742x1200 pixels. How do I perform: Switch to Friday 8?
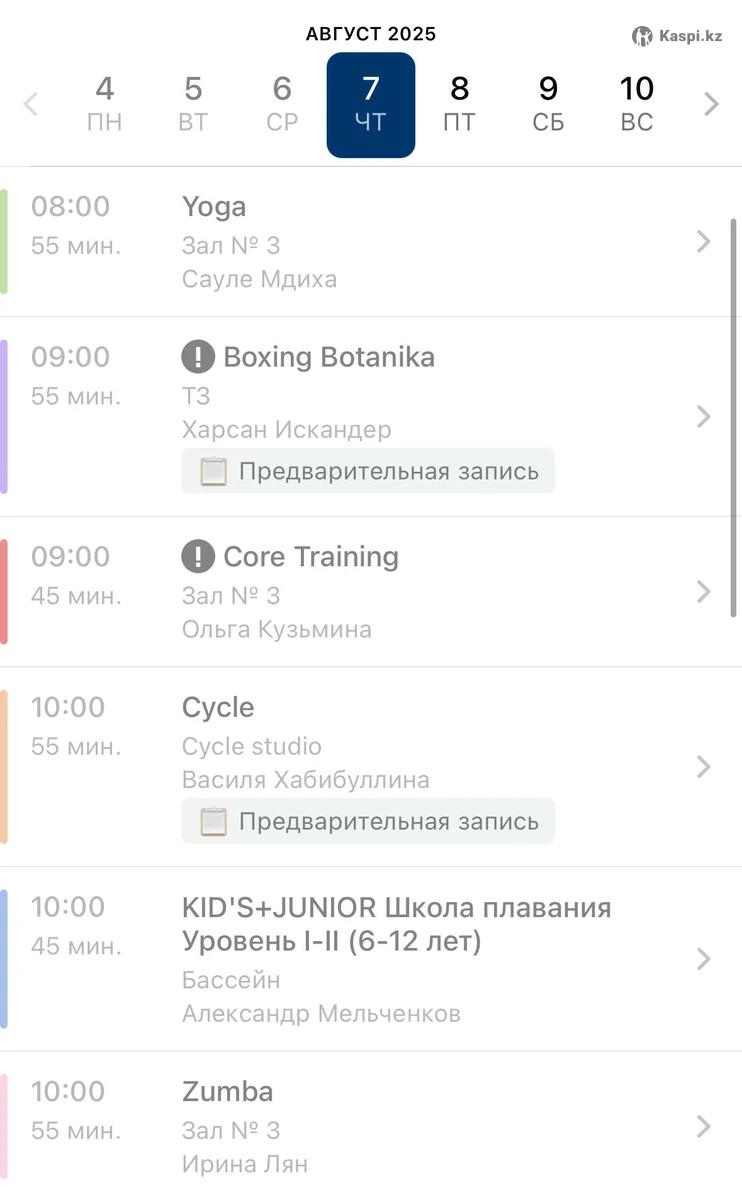(459, 104)
